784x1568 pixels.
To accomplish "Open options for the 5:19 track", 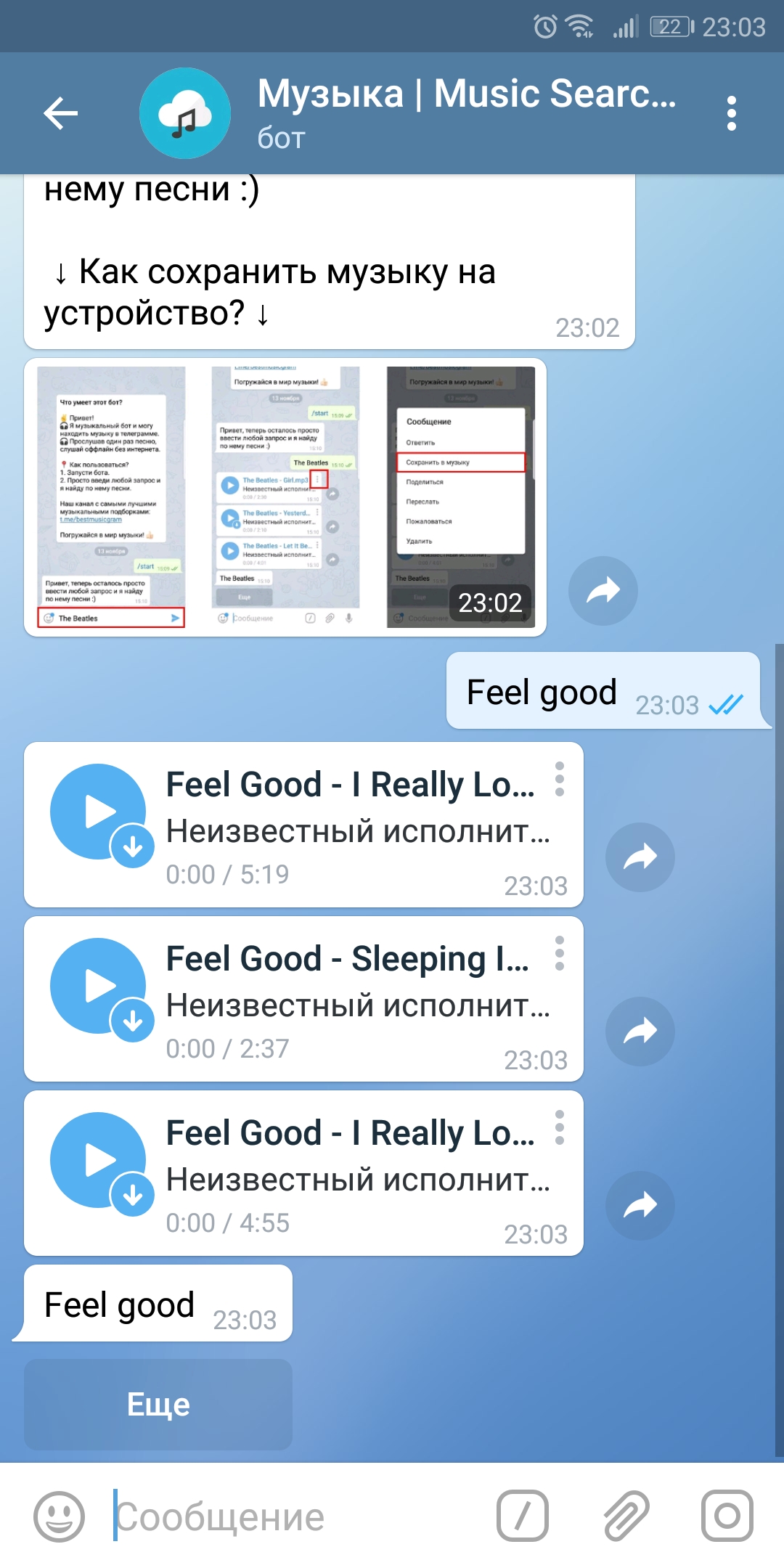I will point(560,779).
